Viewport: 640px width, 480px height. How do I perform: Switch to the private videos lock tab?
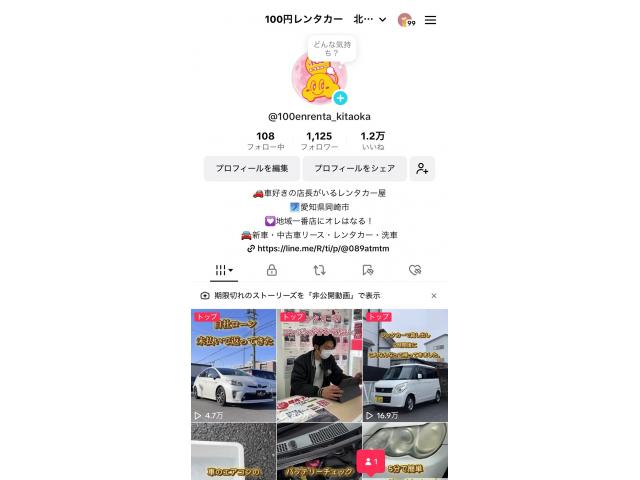(271, 270)
